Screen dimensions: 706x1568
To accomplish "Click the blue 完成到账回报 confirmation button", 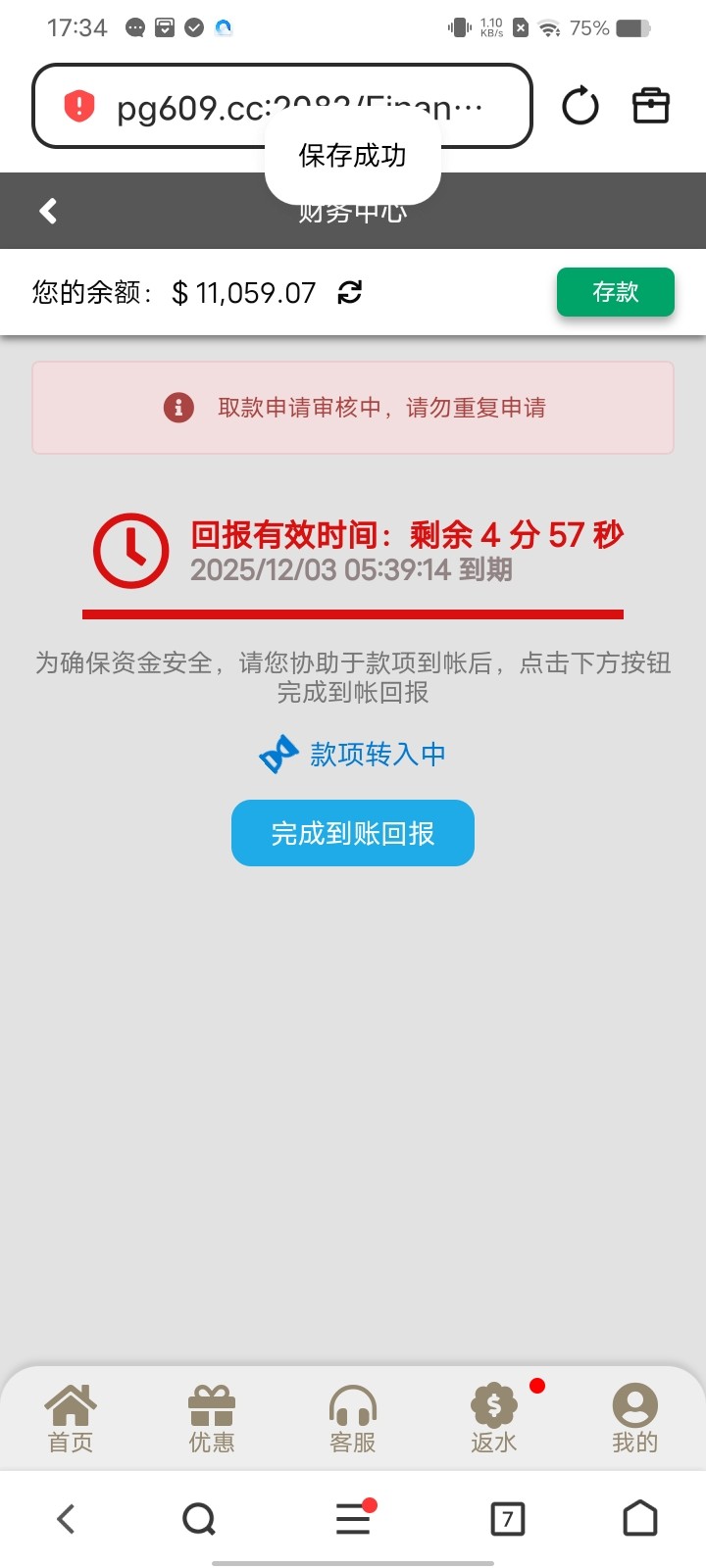I will tap(352, 832).
